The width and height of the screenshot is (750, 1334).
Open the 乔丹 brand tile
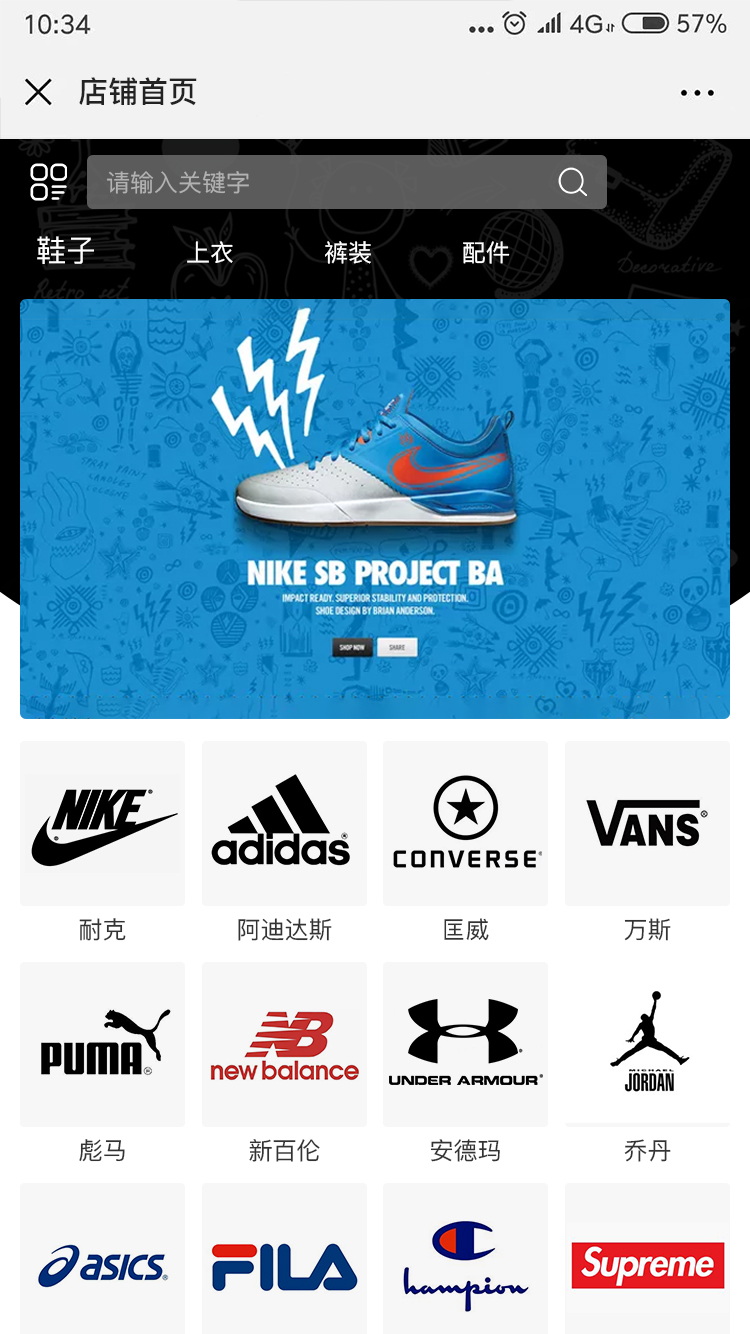[647, 1045]
